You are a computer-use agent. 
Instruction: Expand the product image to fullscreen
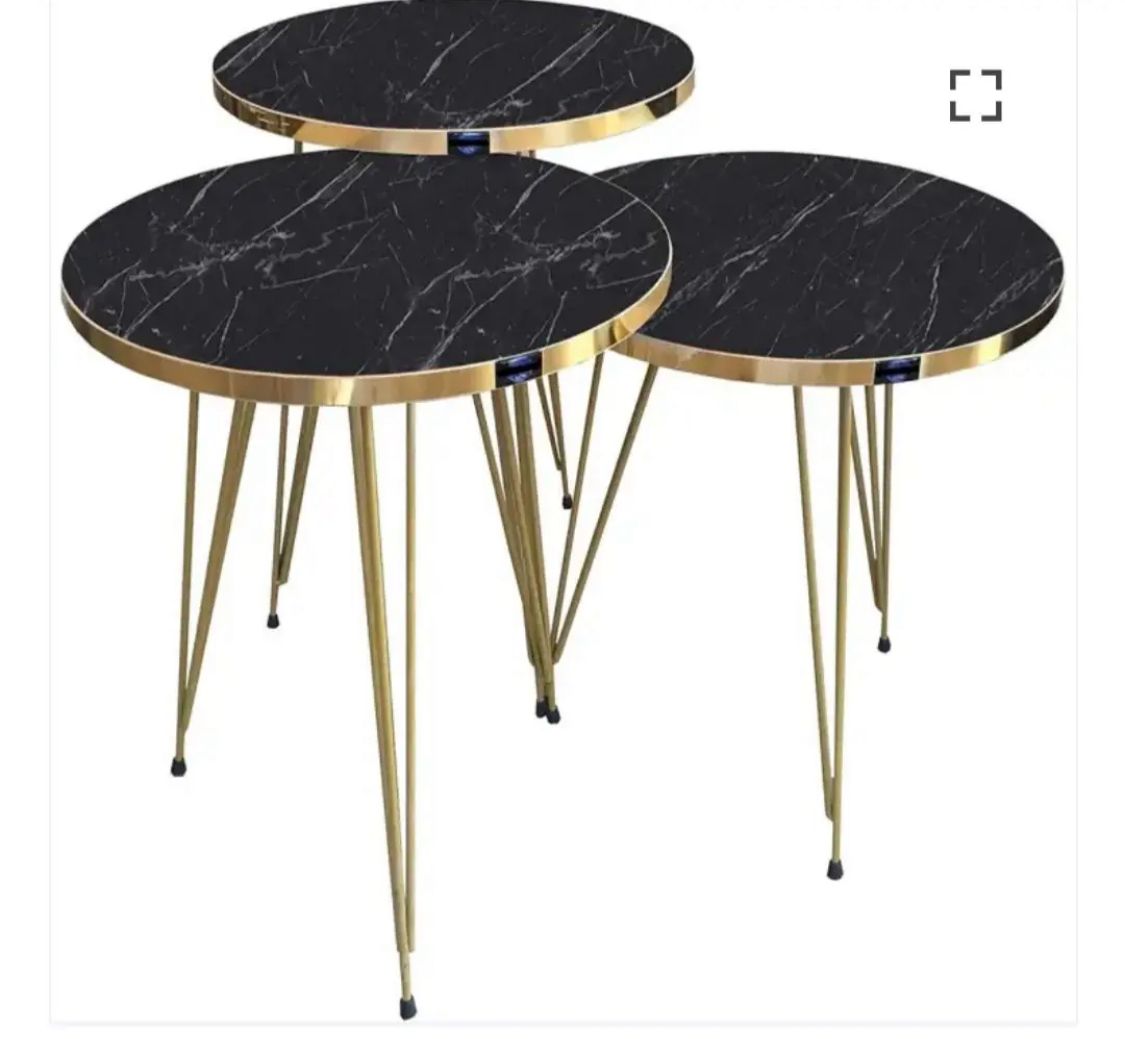coord(975,96)
